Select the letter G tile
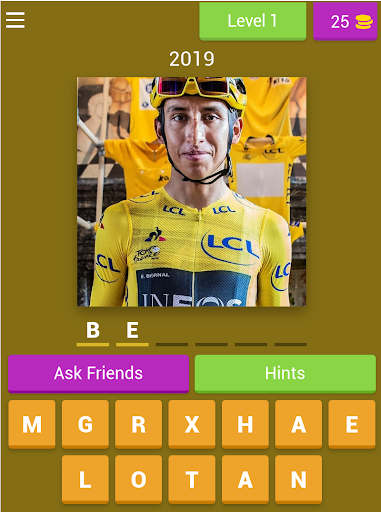Screen dimensions: 381x512 coord(85,424)
